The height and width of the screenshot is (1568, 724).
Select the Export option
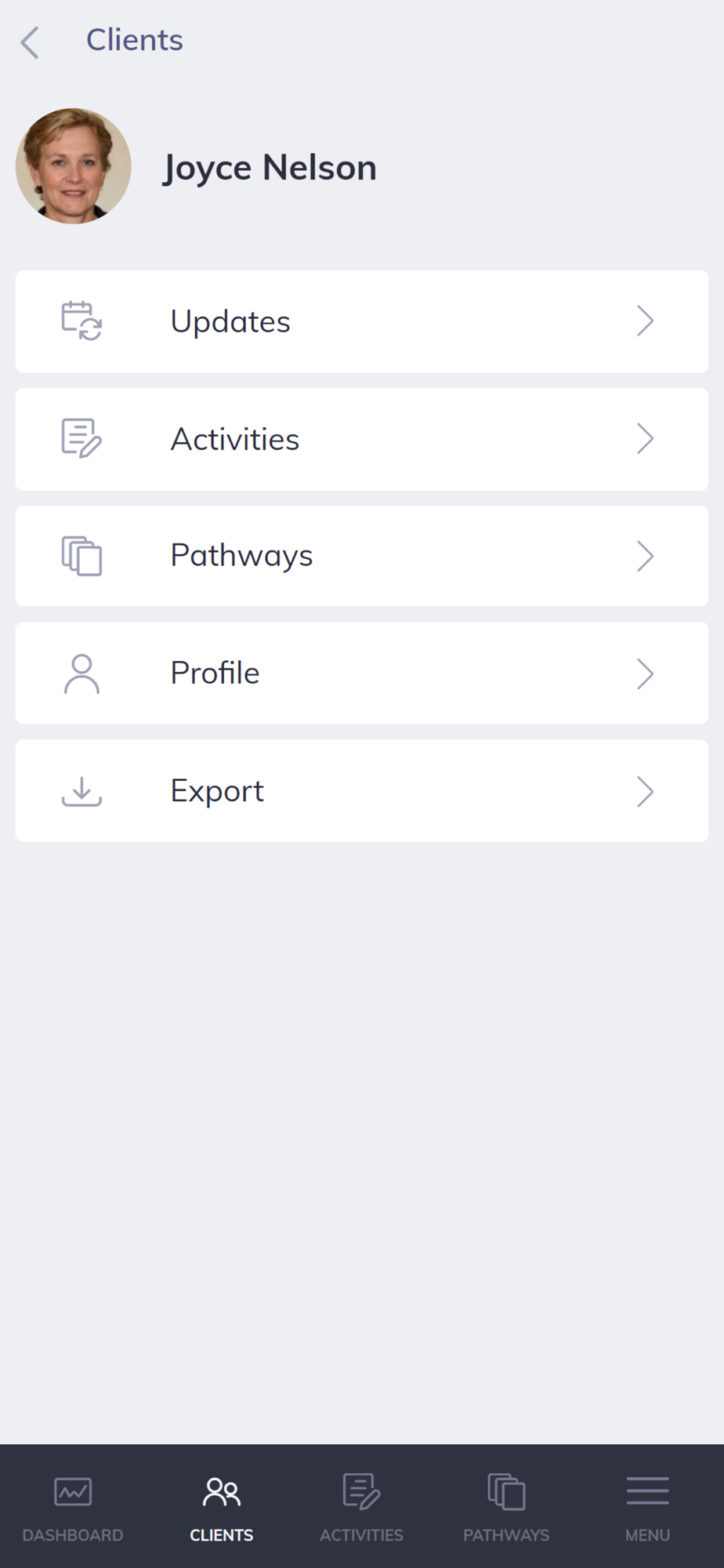[x=362, y=790]
